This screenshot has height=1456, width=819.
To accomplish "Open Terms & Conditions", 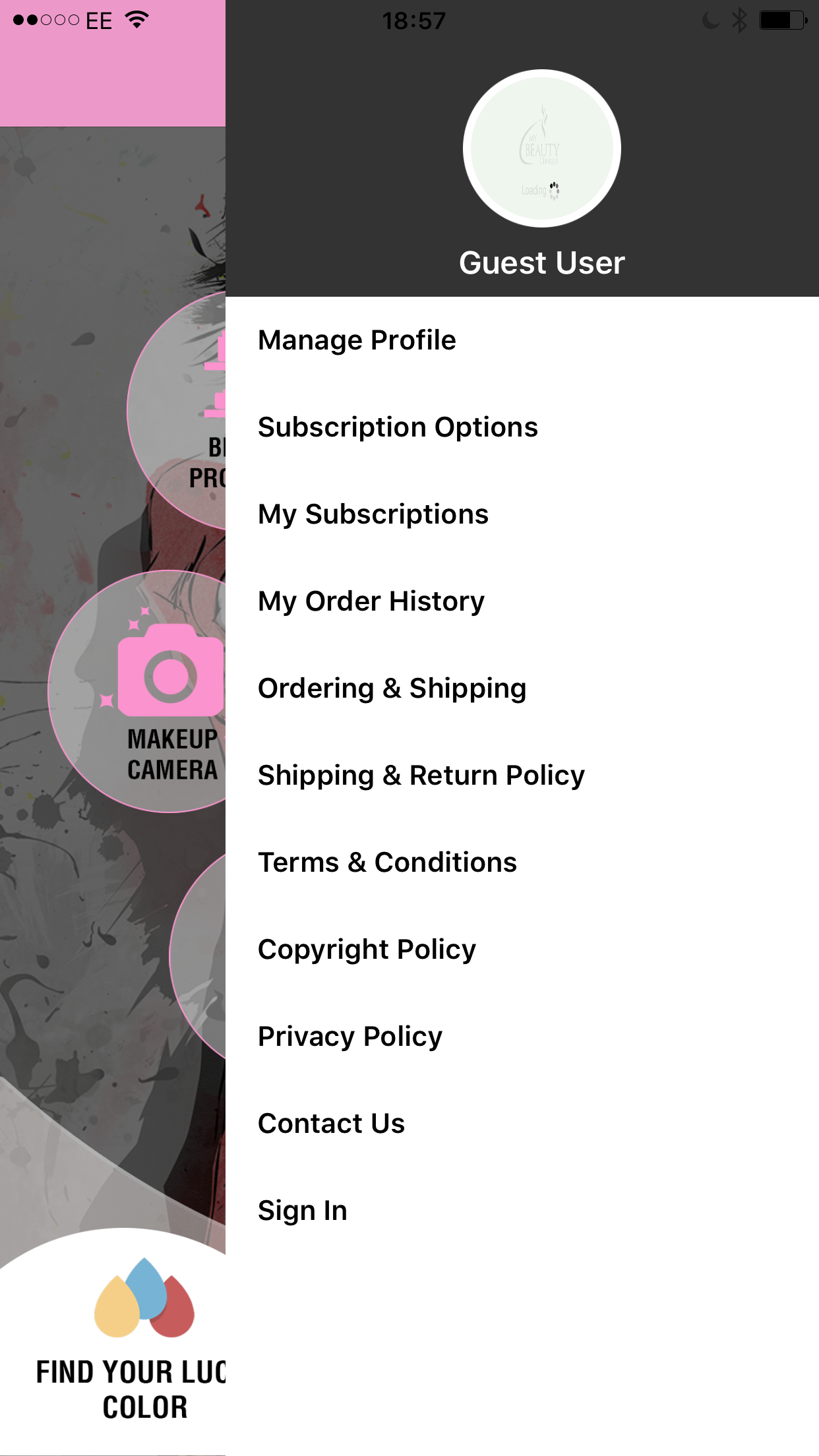I will [387, 863].
